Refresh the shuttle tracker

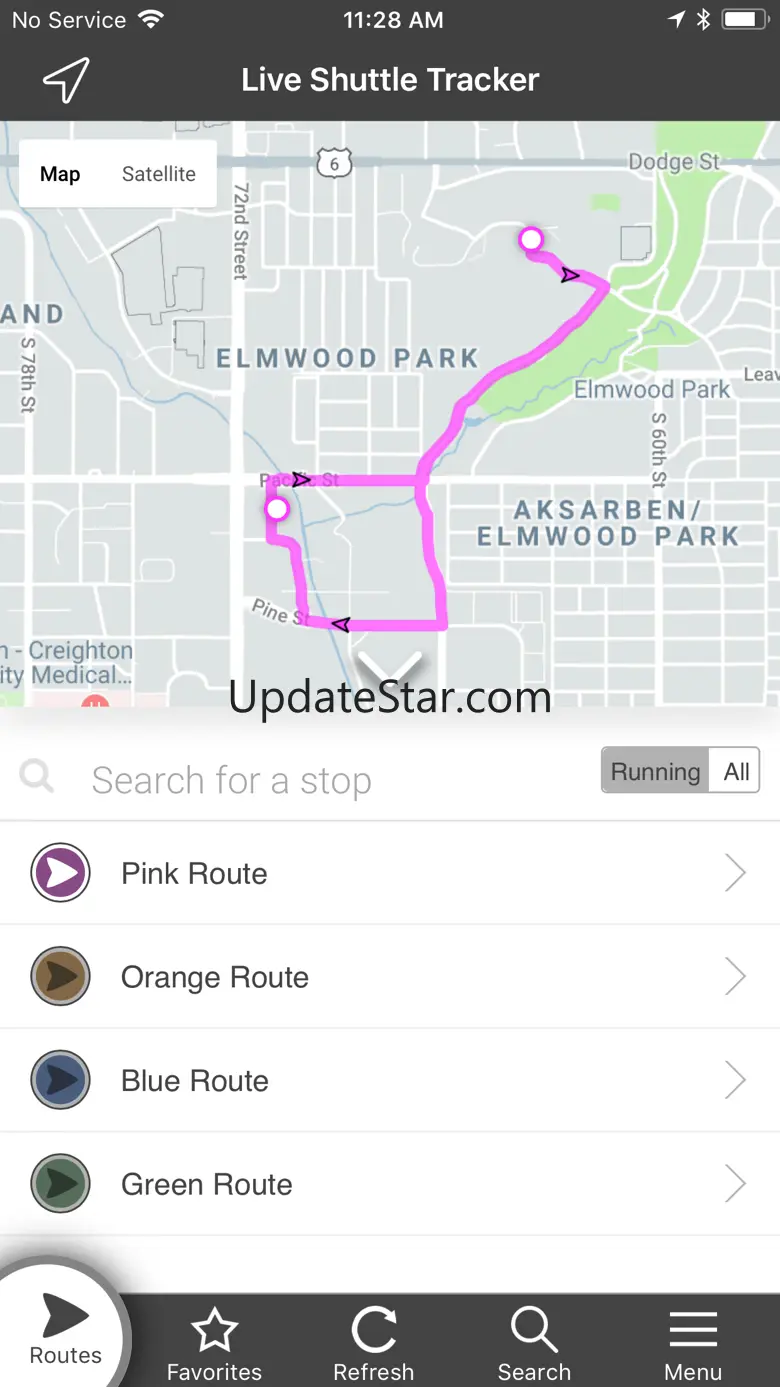[x=374, y=1343]
